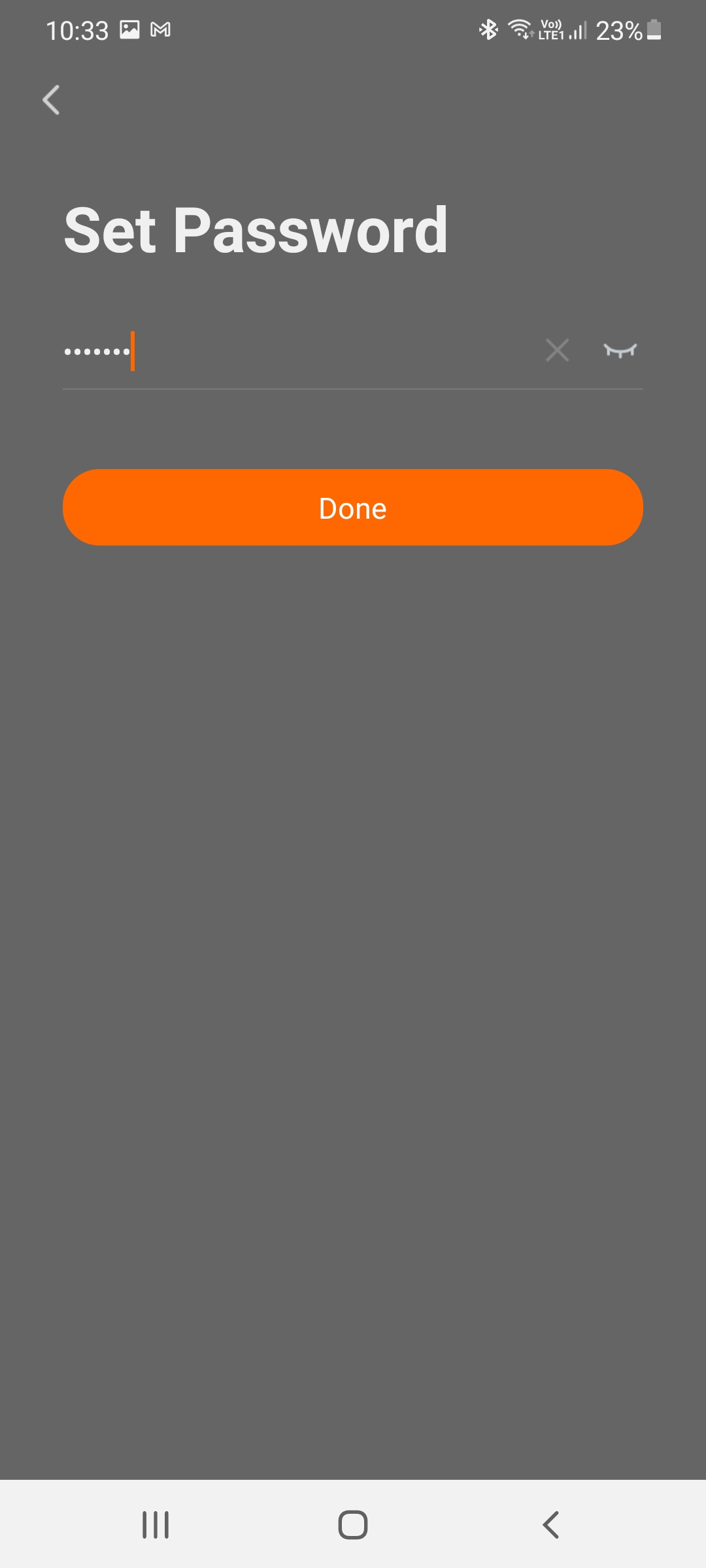Tap the password input field

click(294, 351)
